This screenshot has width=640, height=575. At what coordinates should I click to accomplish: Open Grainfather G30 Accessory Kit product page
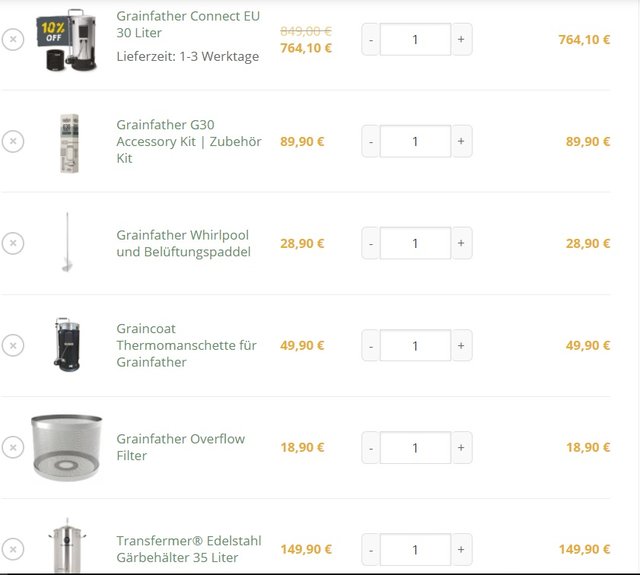coord(188,141)
